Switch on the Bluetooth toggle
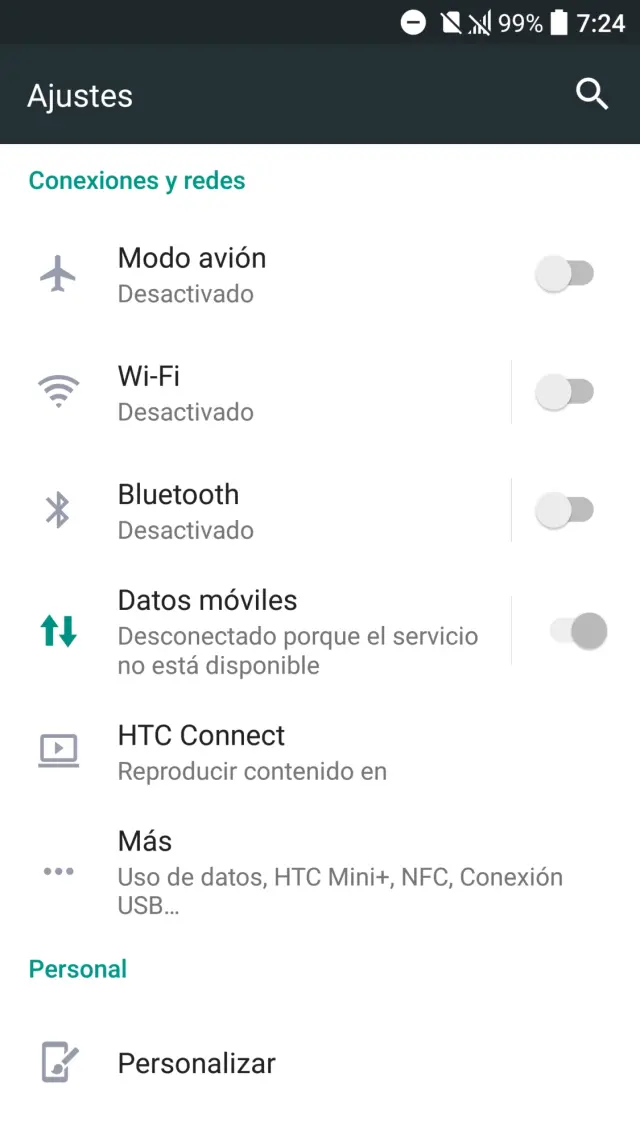 (x=565, y=510)
